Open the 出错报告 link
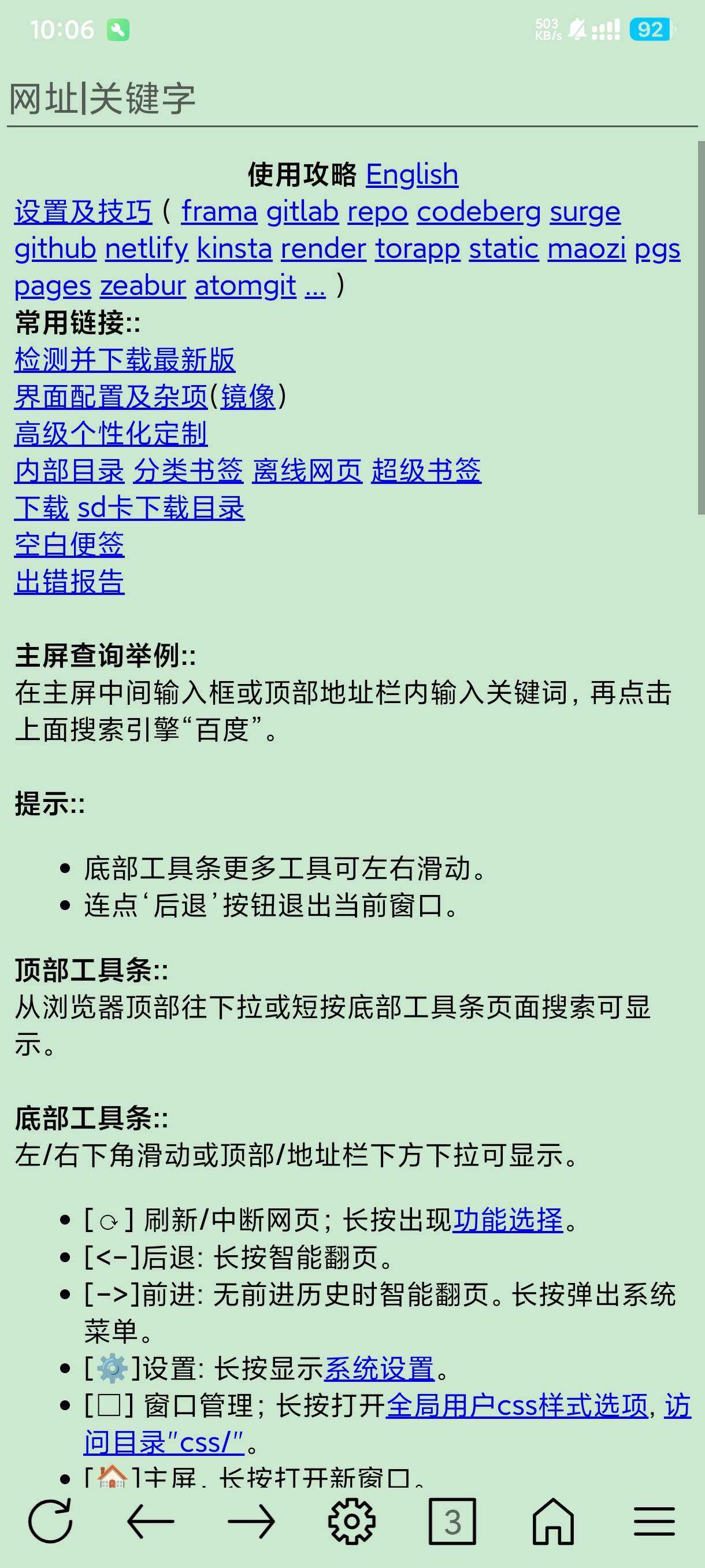This screenshot has height=1568, width=705. pyautogui.click(x=69, y=582)
